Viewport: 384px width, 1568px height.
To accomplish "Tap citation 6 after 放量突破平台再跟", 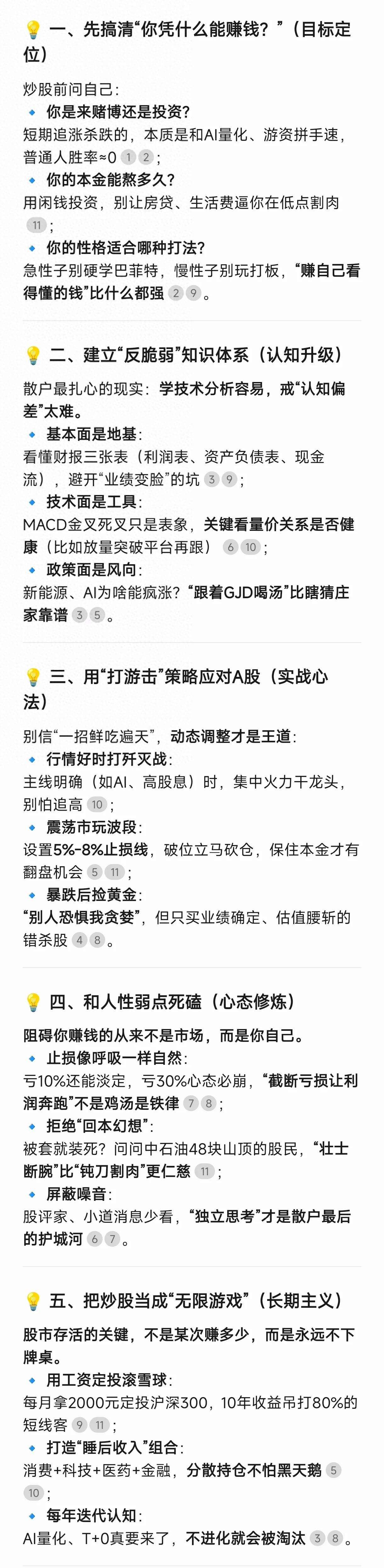I will (x=230, y=547).
